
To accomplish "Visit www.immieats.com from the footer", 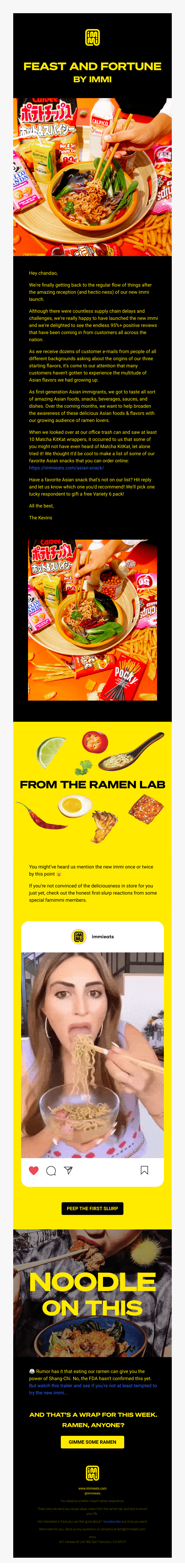I will pos(92,1488).
